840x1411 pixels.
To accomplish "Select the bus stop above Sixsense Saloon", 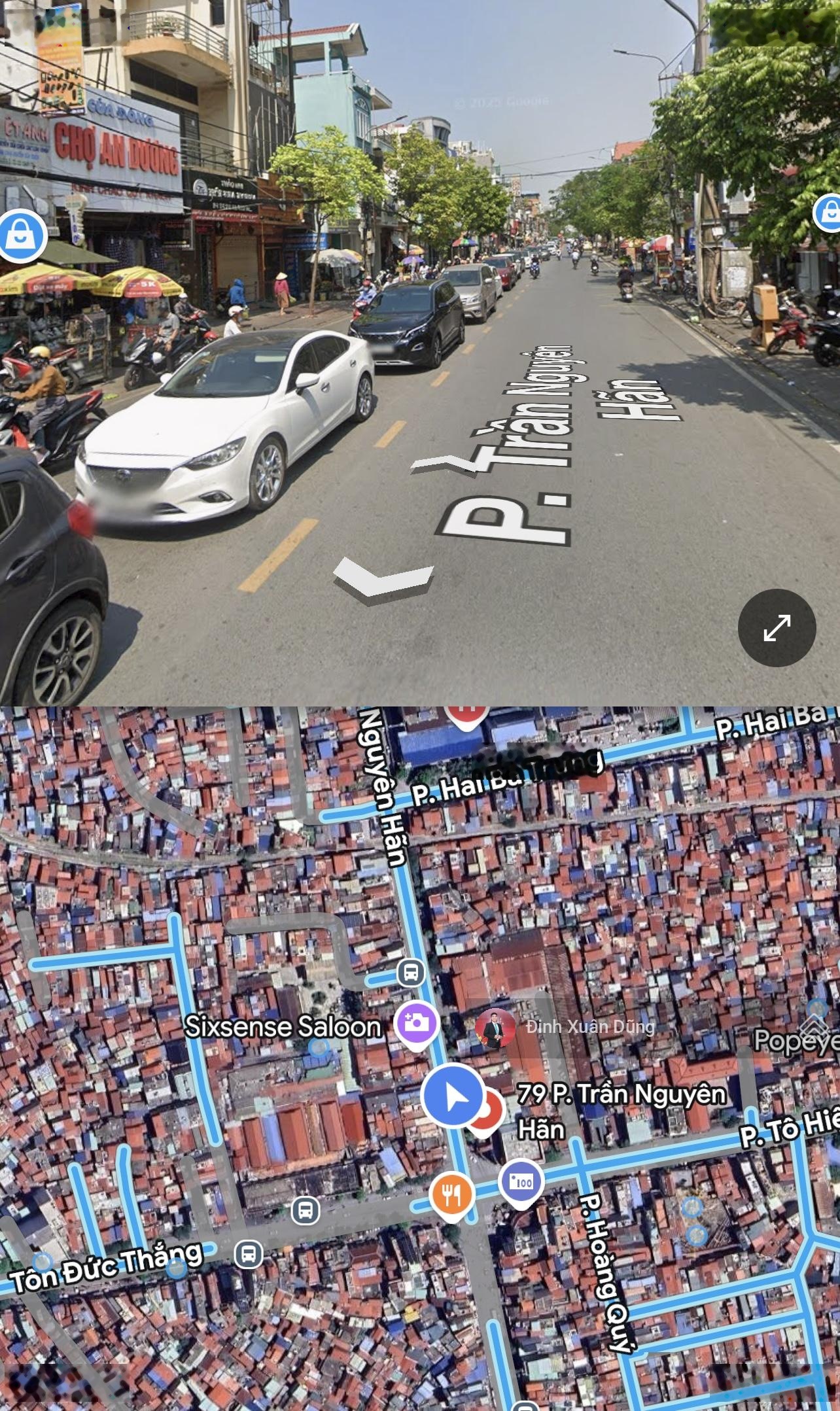I will pos(410,973).
